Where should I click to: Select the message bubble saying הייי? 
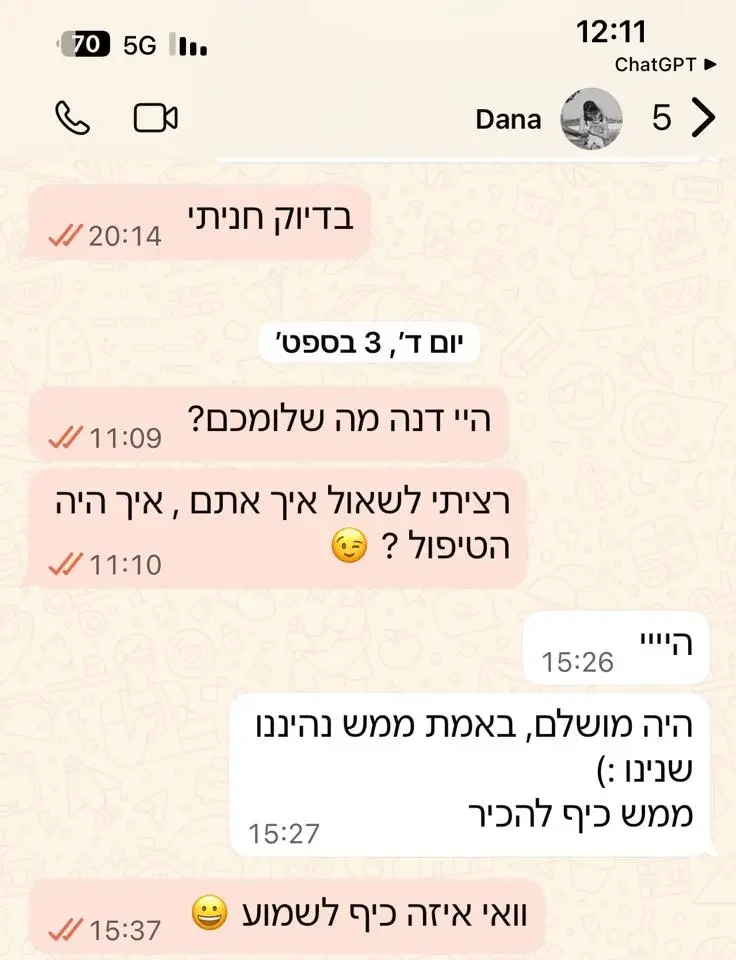(x=615, y=647)
